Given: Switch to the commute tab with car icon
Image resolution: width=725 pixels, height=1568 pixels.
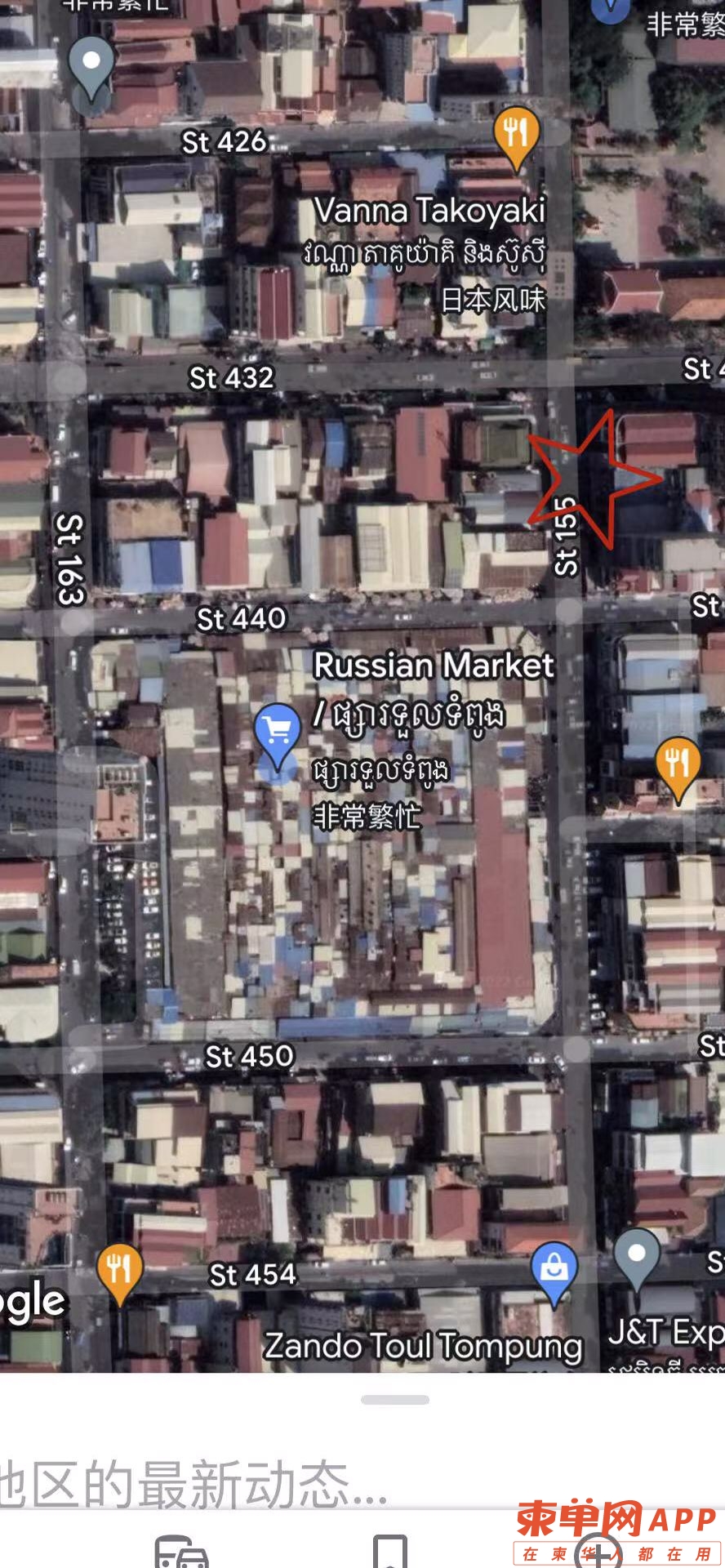Looking at the screenshot, I should (181, 1551).
